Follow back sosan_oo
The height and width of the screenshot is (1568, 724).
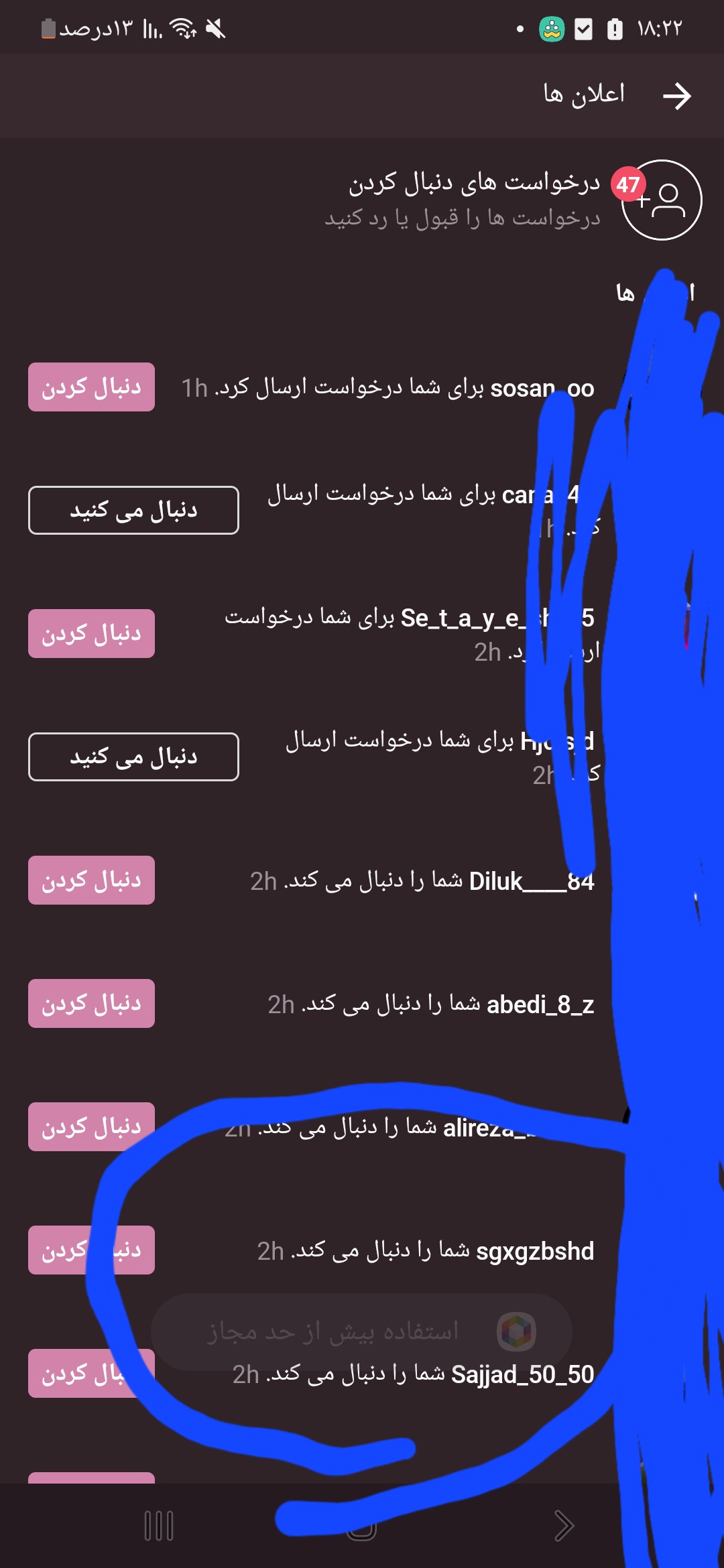pyautogui.click(x=91, y=387)
